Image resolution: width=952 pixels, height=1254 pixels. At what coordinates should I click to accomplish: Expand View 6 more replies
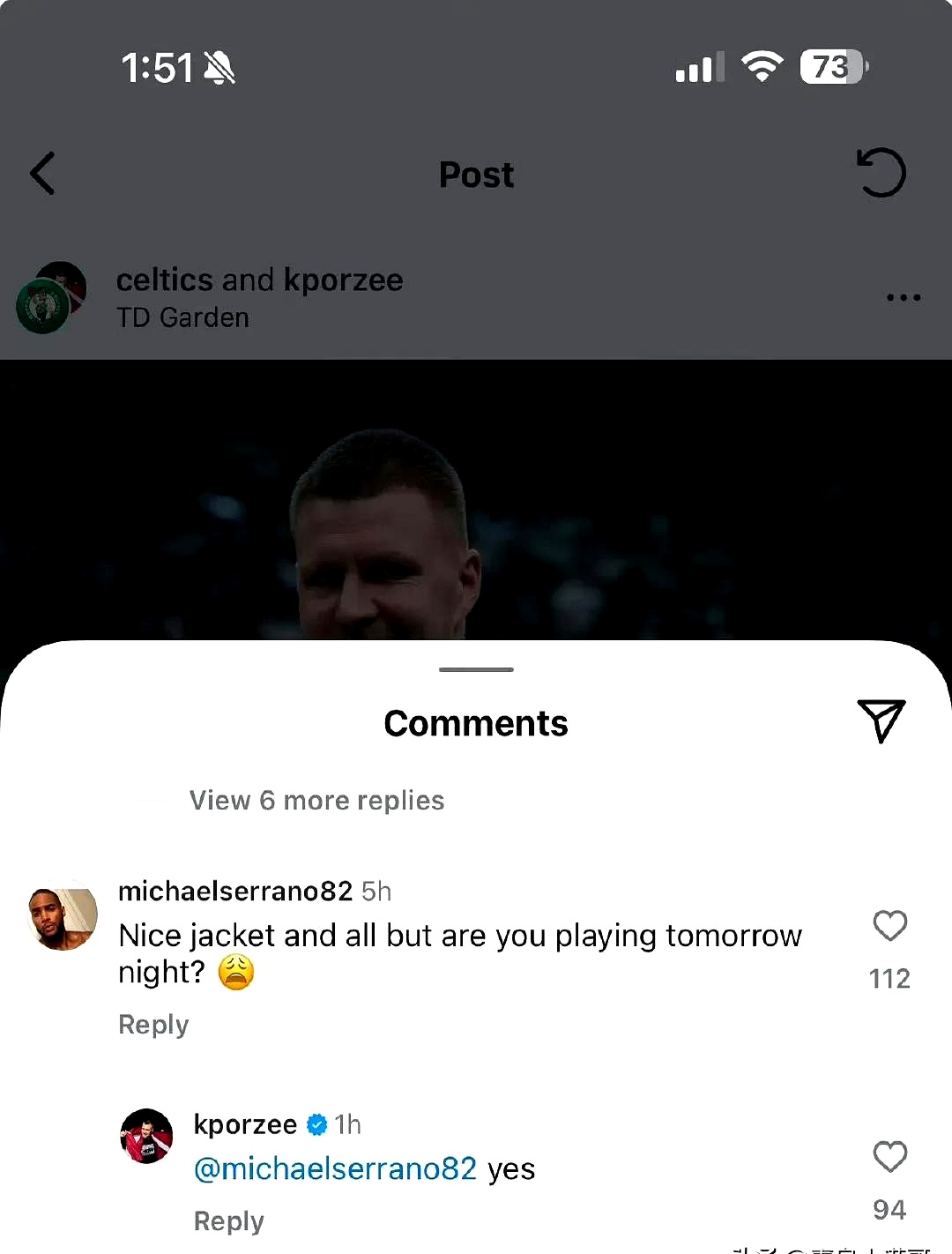pyautogui.click(x=316, y=801)
